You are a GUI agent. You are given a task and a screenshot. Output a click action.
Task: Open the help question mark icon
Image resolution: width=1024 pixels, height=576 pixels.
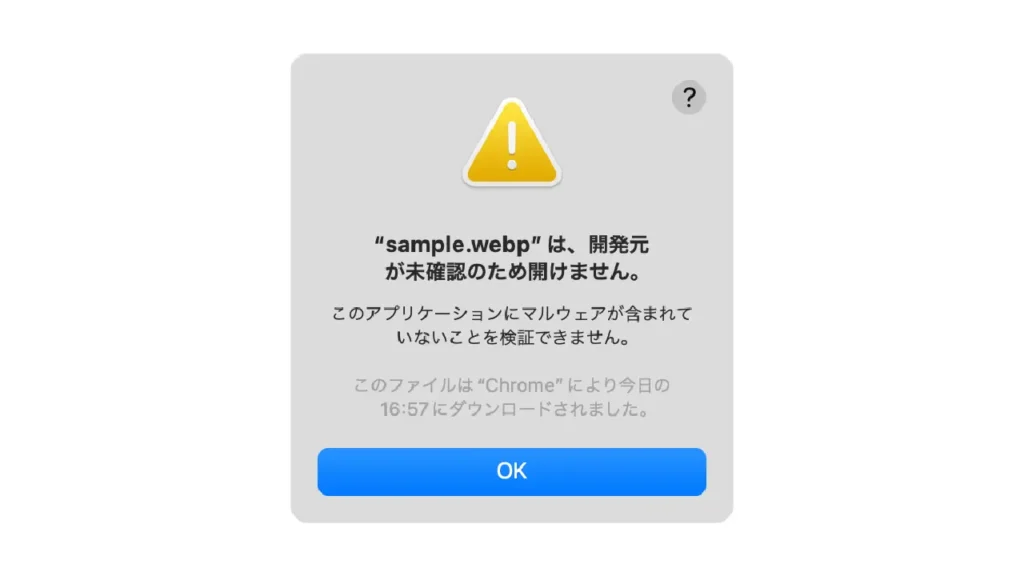[688, 97]
